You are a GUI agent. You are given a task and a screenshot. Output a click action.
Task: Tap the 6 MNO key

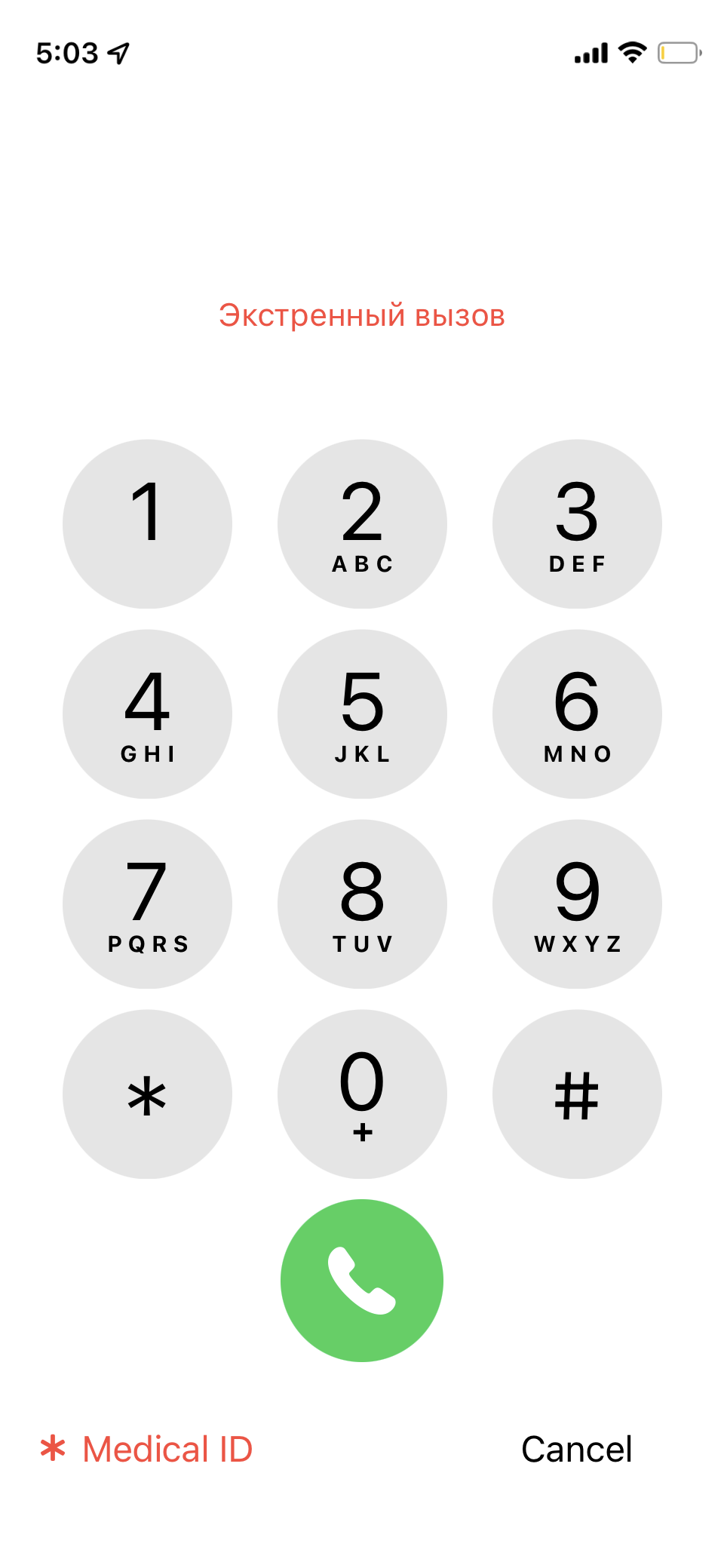(x=577, y=713)
